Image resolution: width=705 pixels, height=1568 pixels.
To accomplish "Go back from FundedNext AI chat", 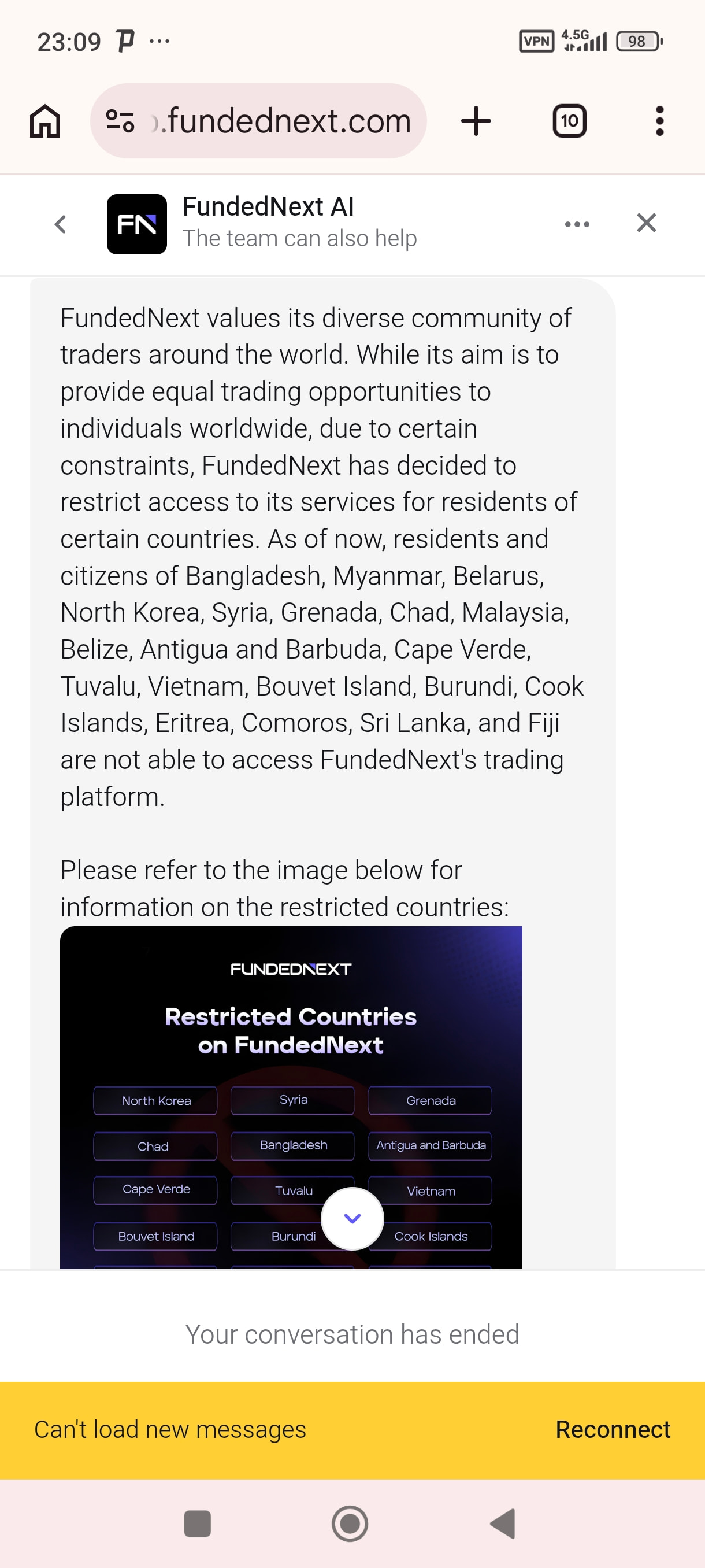I will click(x=60, y=224).
